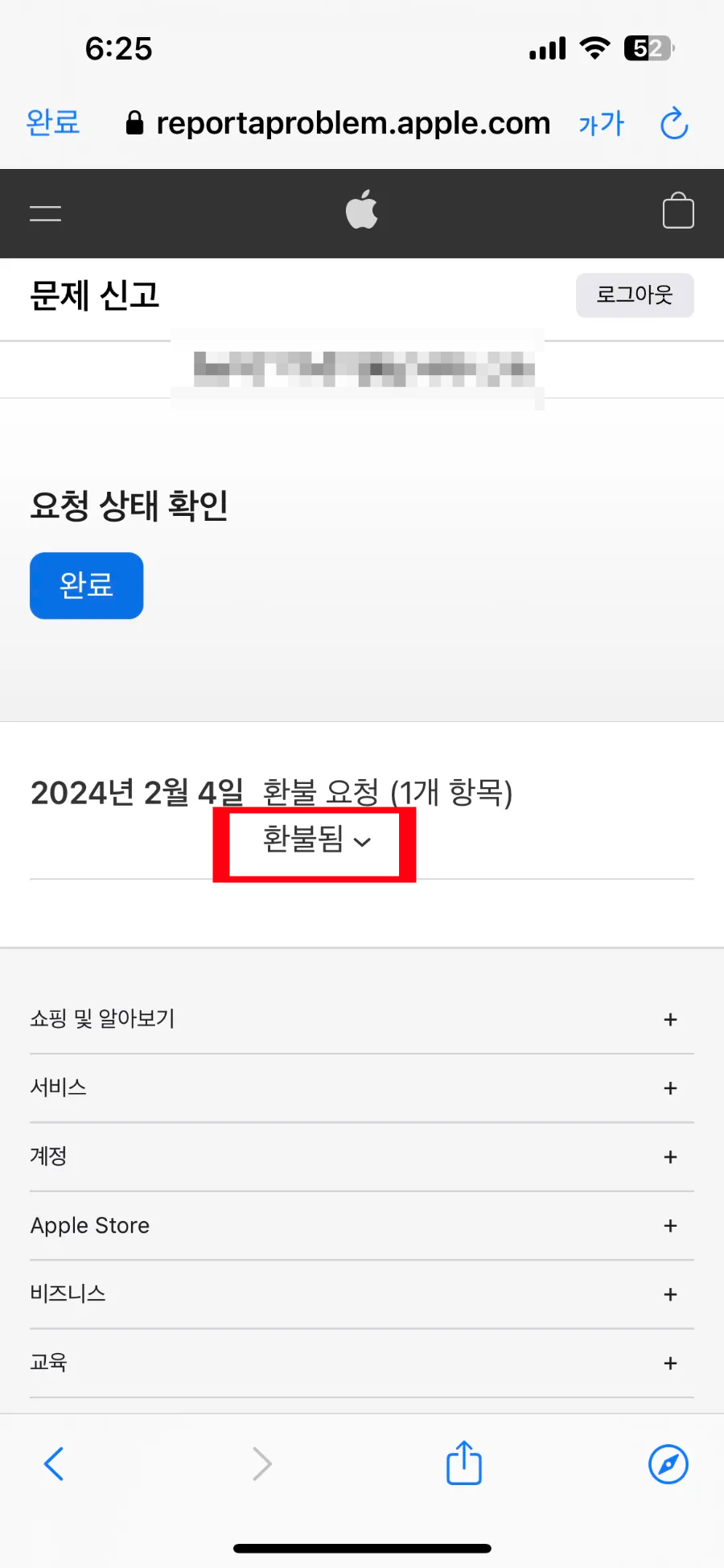The width and height of the screenshot is (724, 1568).
Task: Open the shopping bag icon
Action: click(x=678, y=211)
